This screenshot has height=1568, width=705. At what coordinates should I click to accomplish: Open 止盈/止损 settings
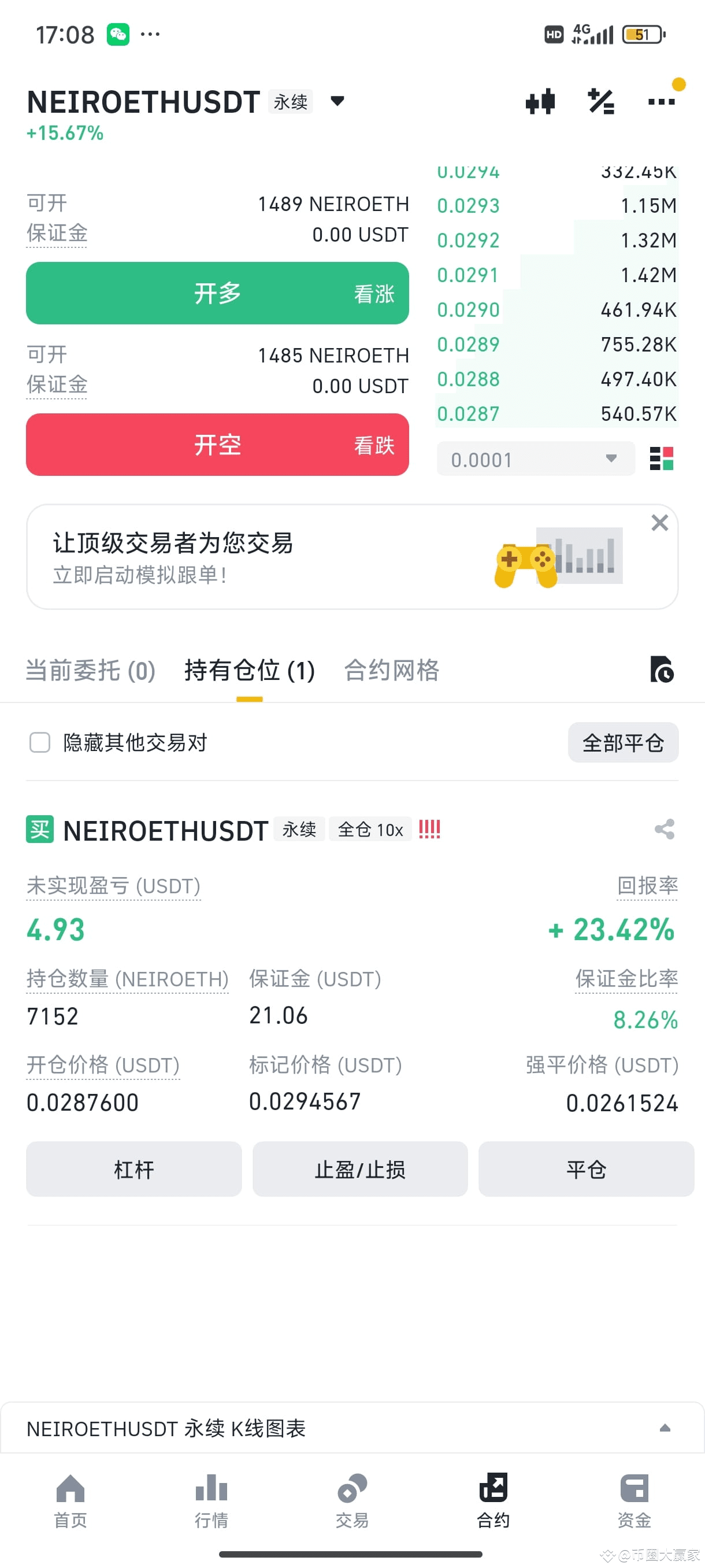(x=359, y=1168)
